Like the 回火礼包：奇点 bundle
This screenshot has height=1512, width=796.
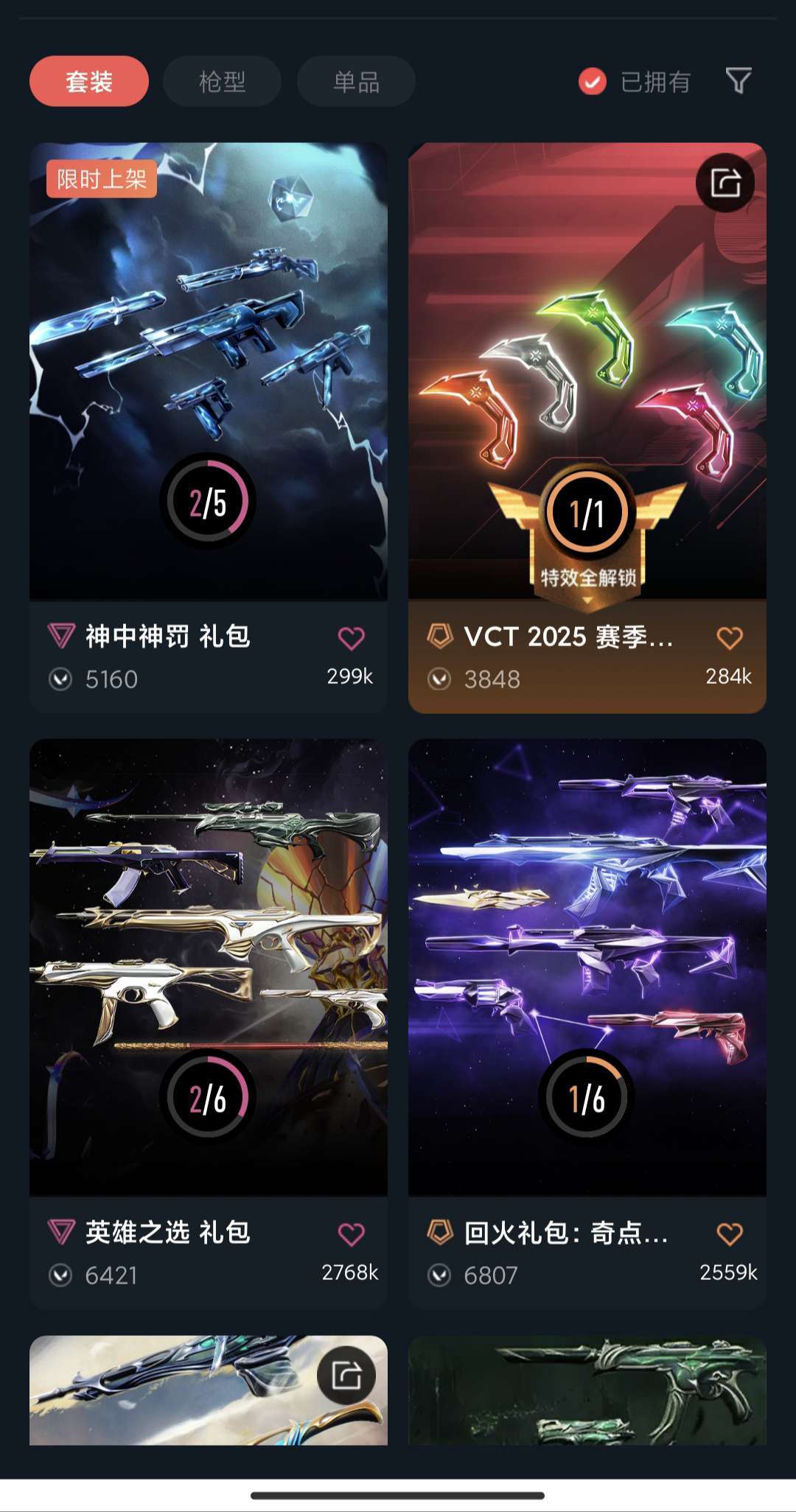click(730, 1234)
